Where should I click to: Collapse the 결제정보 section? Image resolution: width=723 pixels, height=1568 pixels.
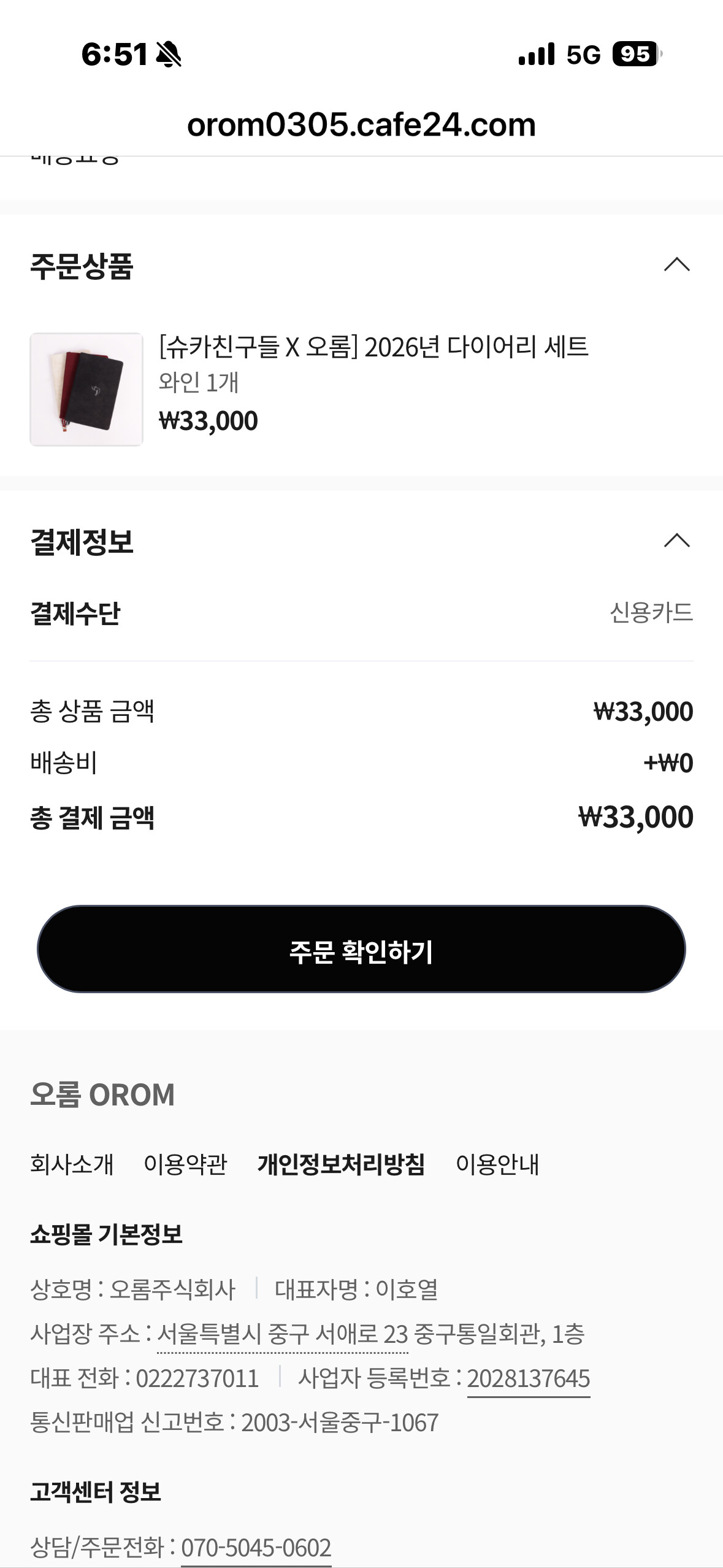[677, 541]
